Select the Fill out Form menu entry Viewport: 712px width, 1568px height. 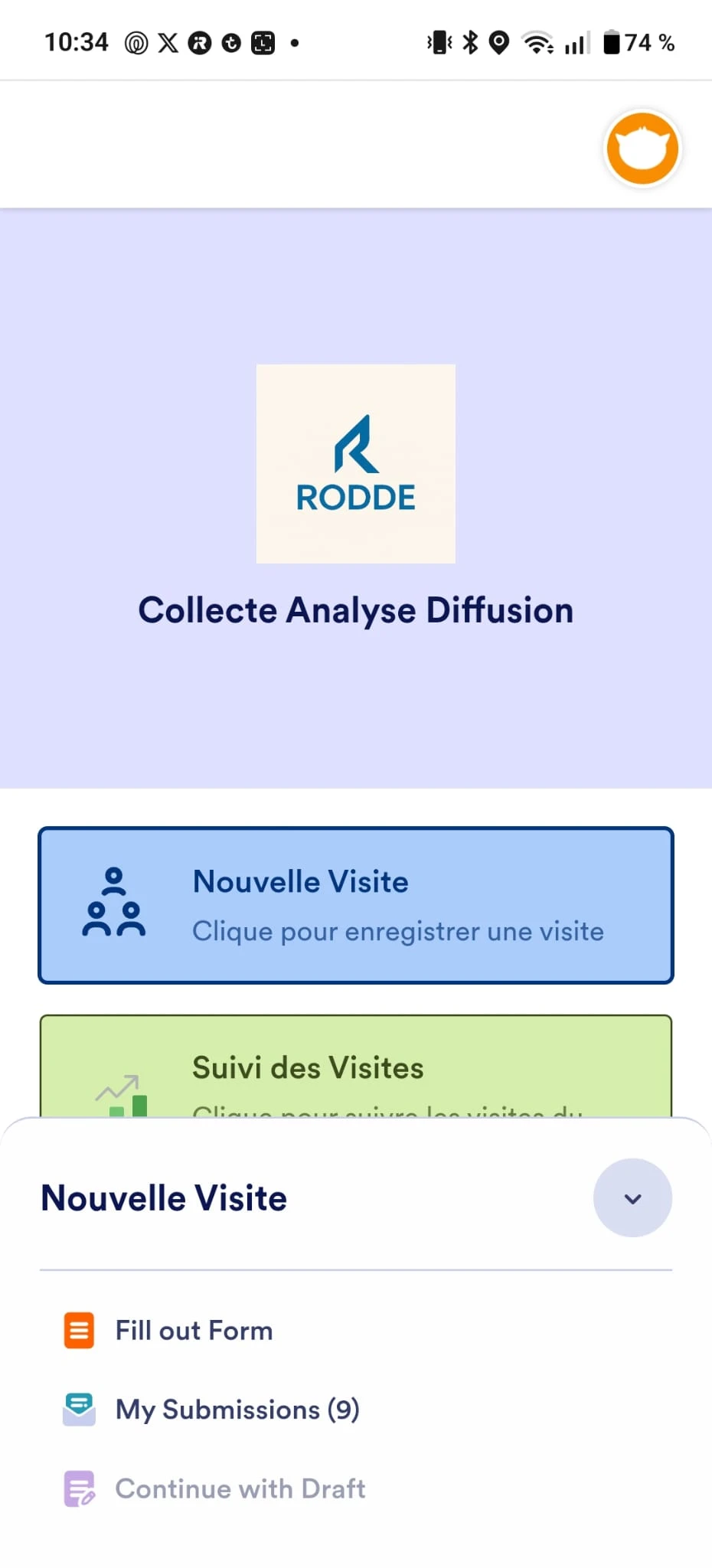point(193,1330)
